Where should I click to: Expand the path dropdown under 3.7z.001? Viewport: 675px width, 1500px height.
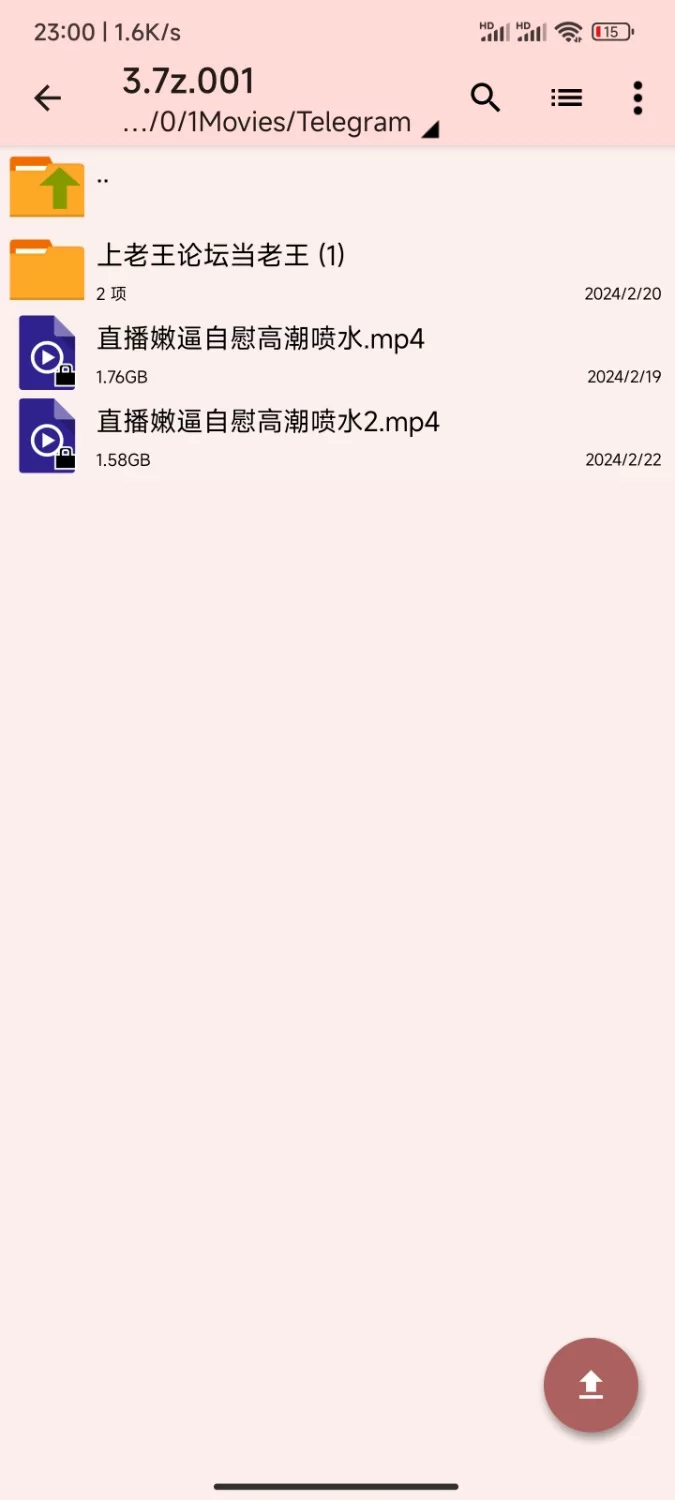pyautogui.click(x=430, y=130)
